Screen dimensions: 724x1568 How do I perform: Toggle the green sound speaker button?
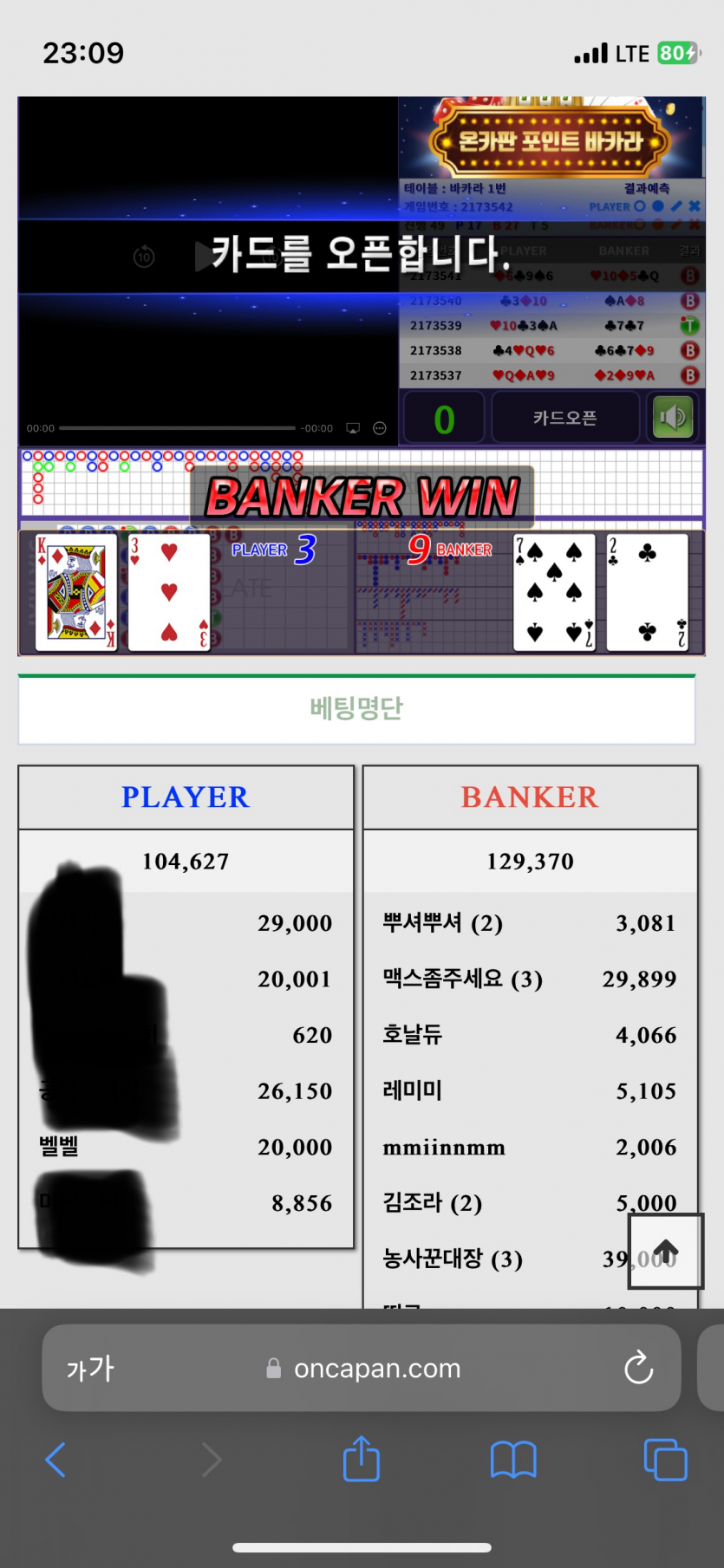click(x=673, y=418)
